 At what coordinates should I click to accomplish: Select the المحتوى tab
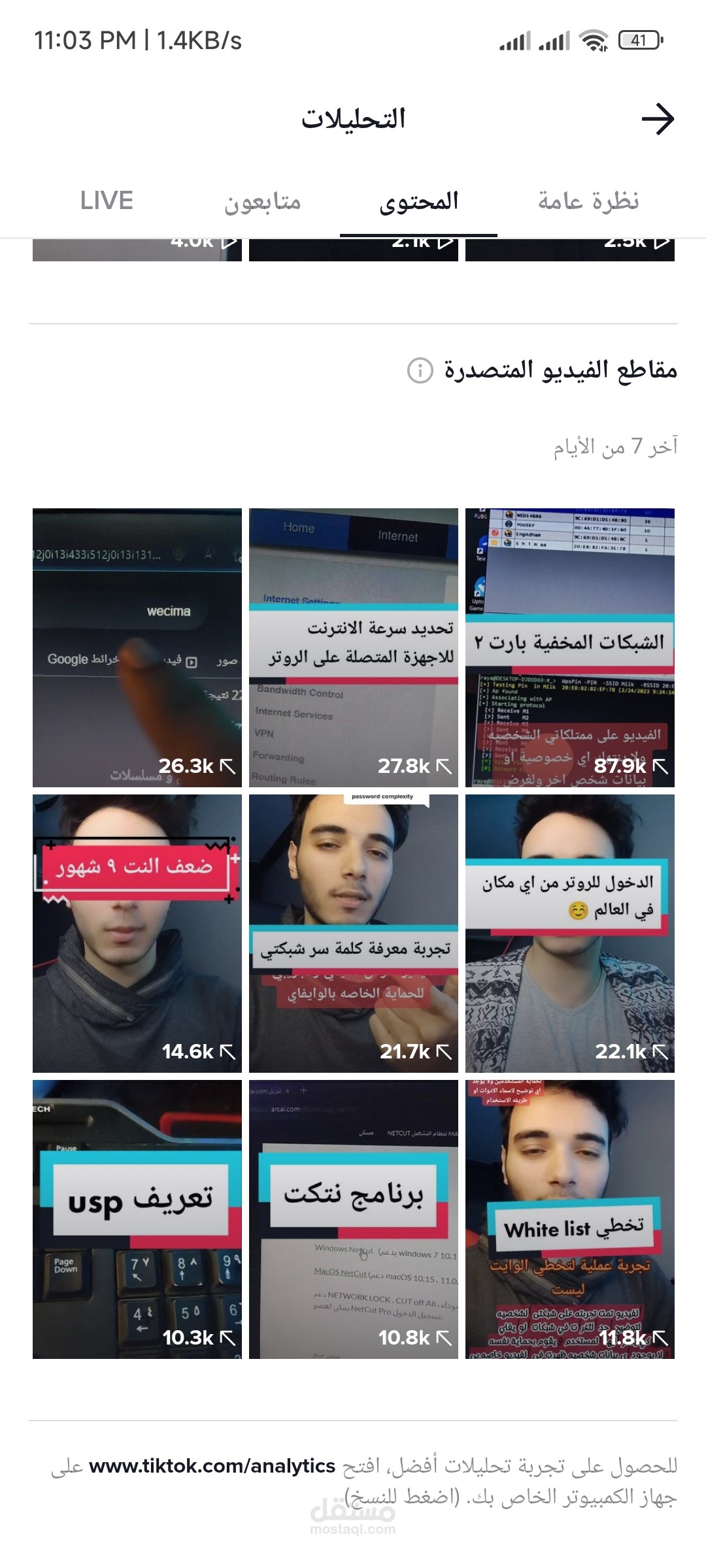coord(418,201)
